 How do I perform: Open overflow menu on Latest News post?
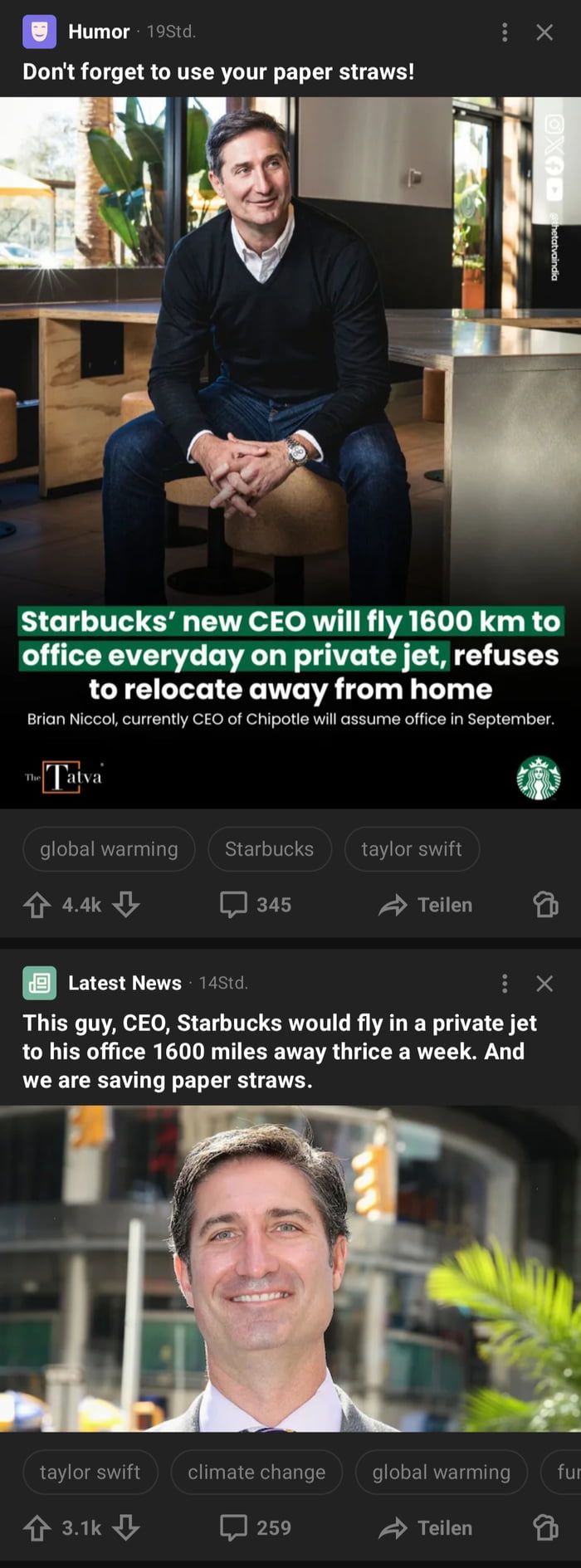(x=505, y=984)
